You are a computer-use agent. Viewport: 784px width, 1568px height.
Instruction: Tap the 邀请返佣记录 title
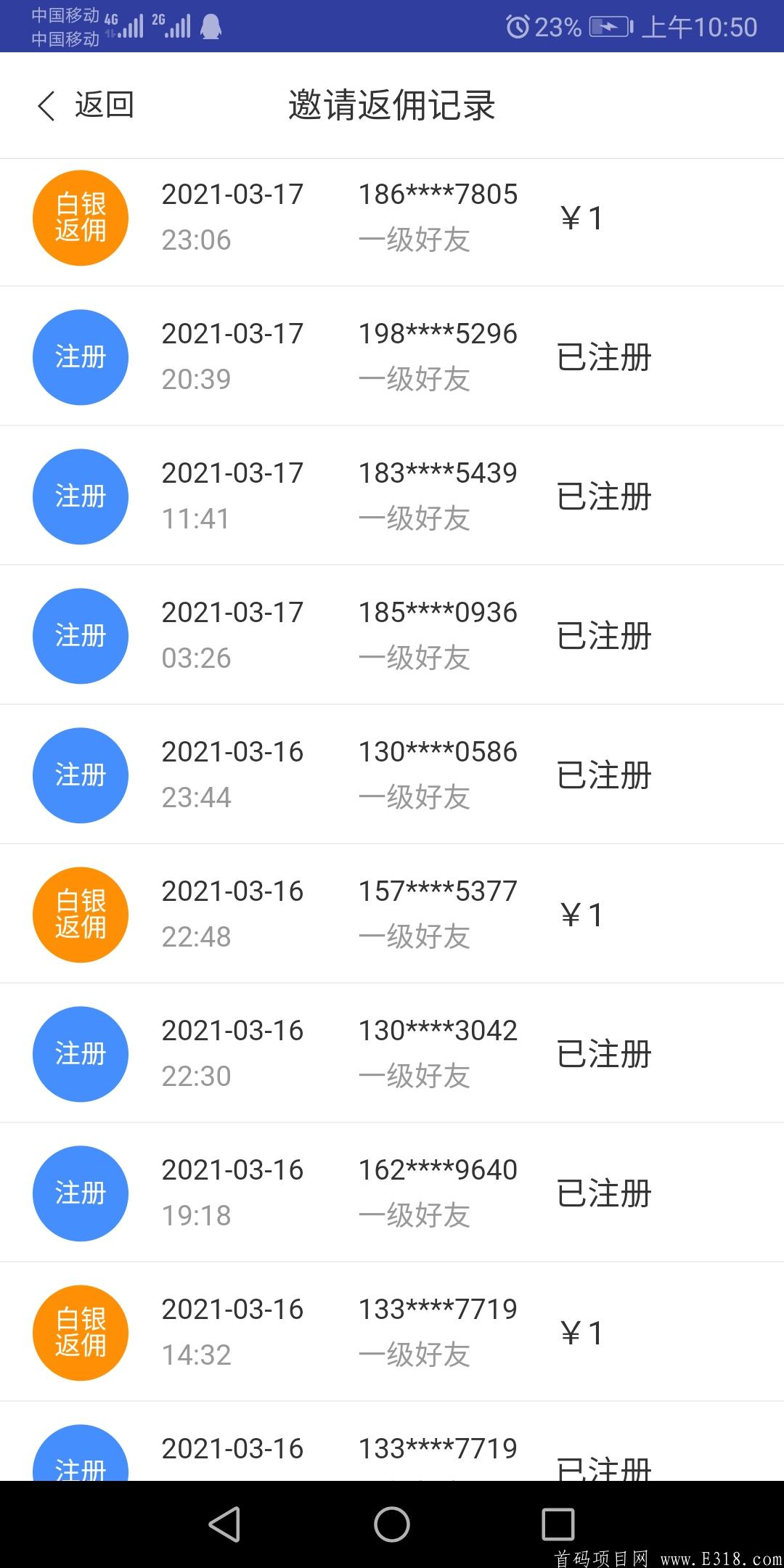[392, 105]
